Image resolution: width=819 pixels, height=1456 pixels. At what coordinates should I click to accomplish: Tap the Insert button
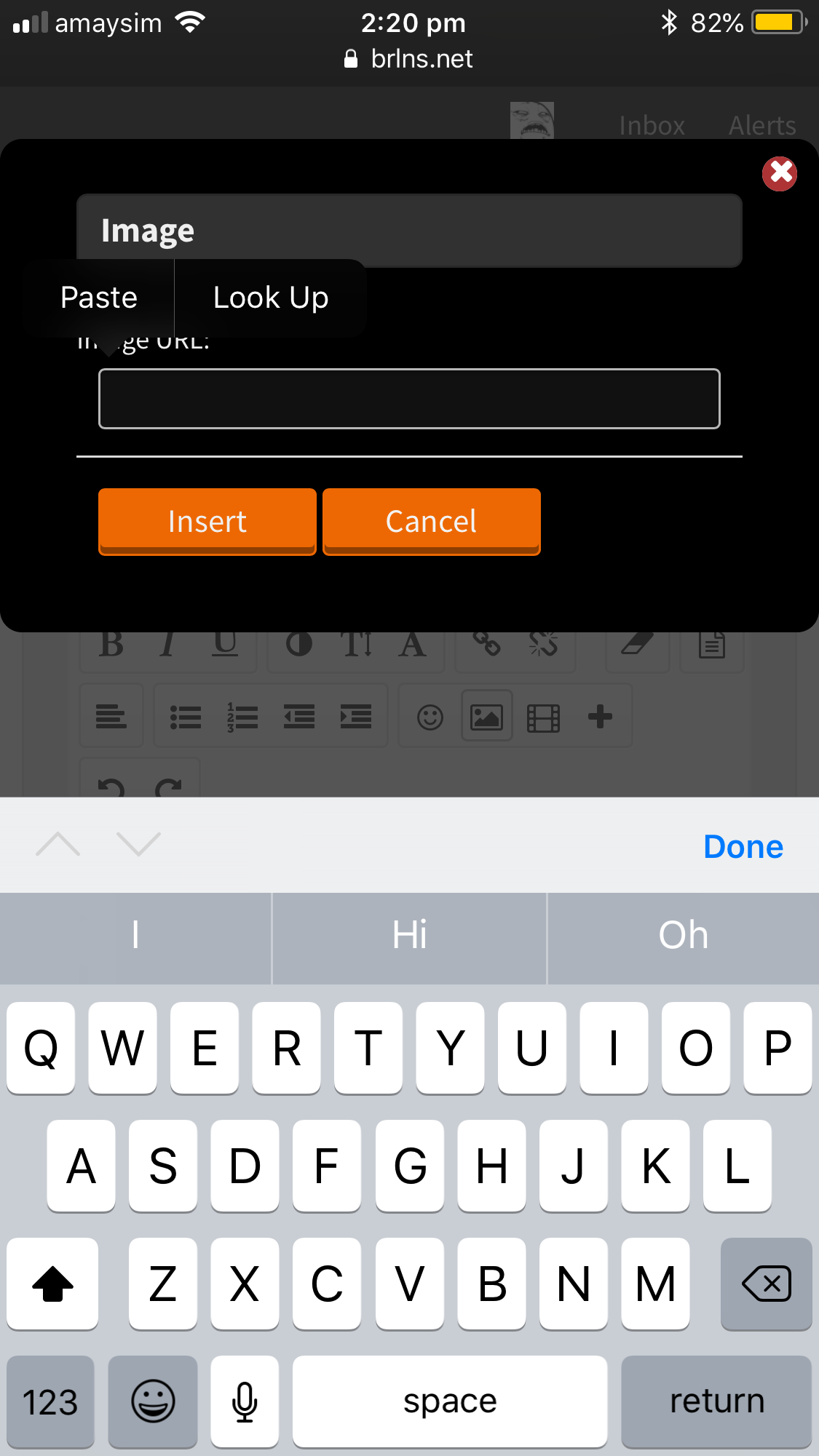(207, 522)
